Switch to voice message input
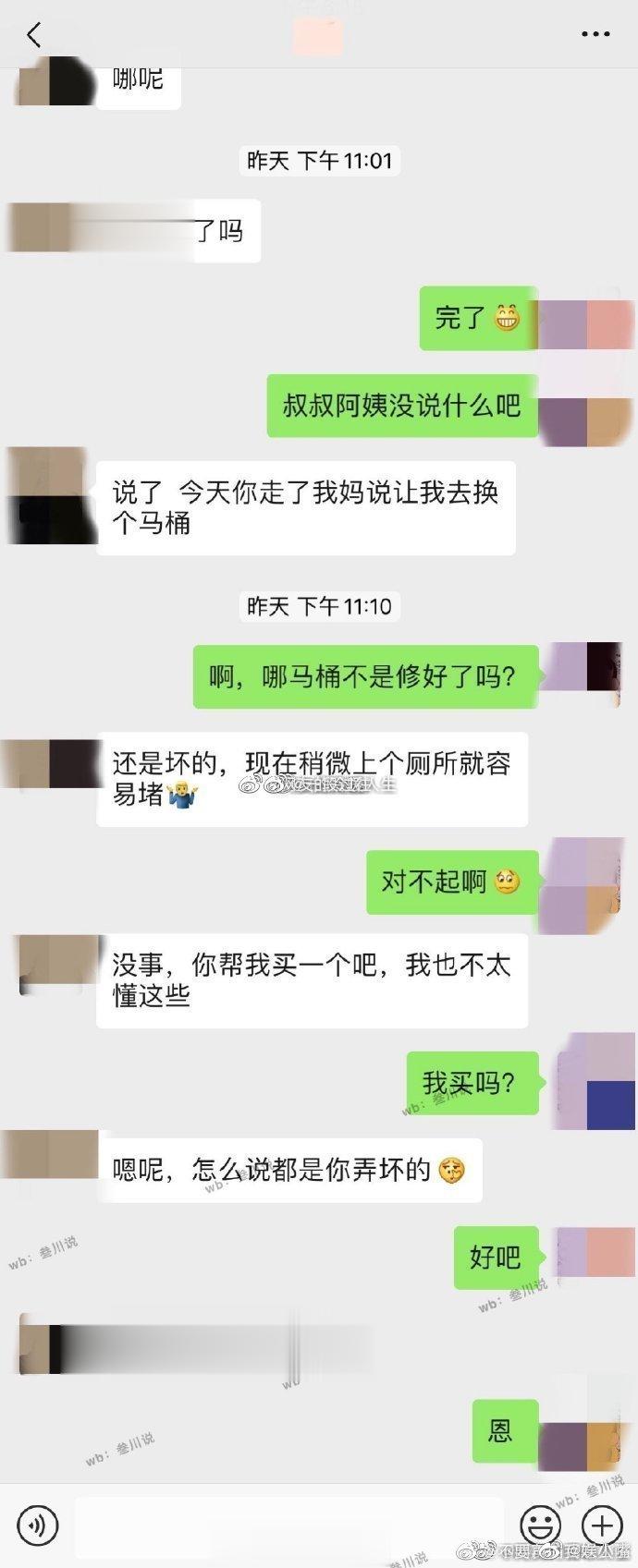 (x=37, y=1525)
